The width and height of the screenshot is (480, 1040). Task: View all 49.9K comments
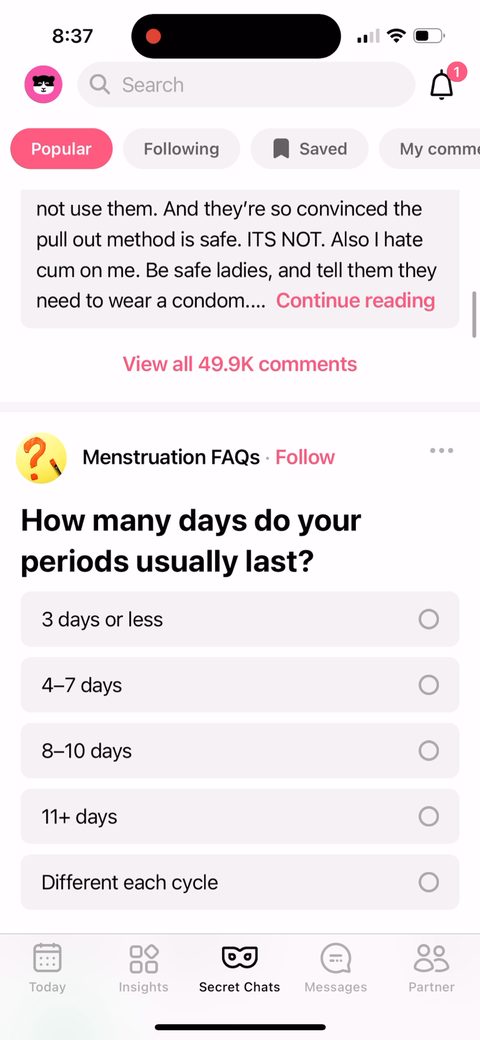240,363
